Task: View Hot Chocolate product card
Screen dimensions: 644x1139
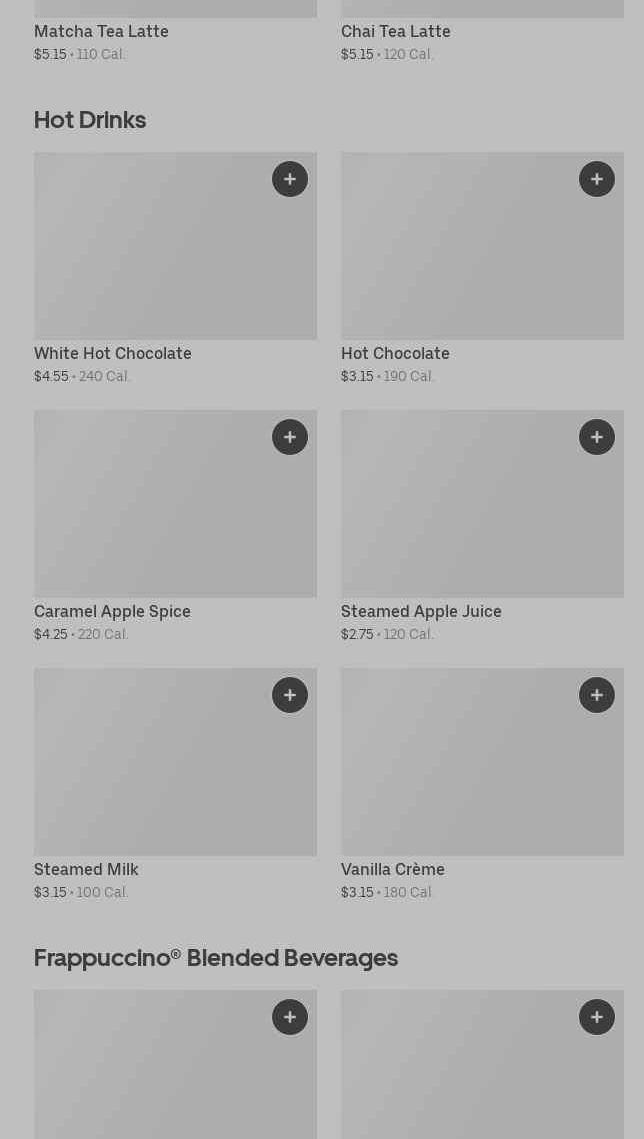Action: pyautogui.click(x=460, y=260)
